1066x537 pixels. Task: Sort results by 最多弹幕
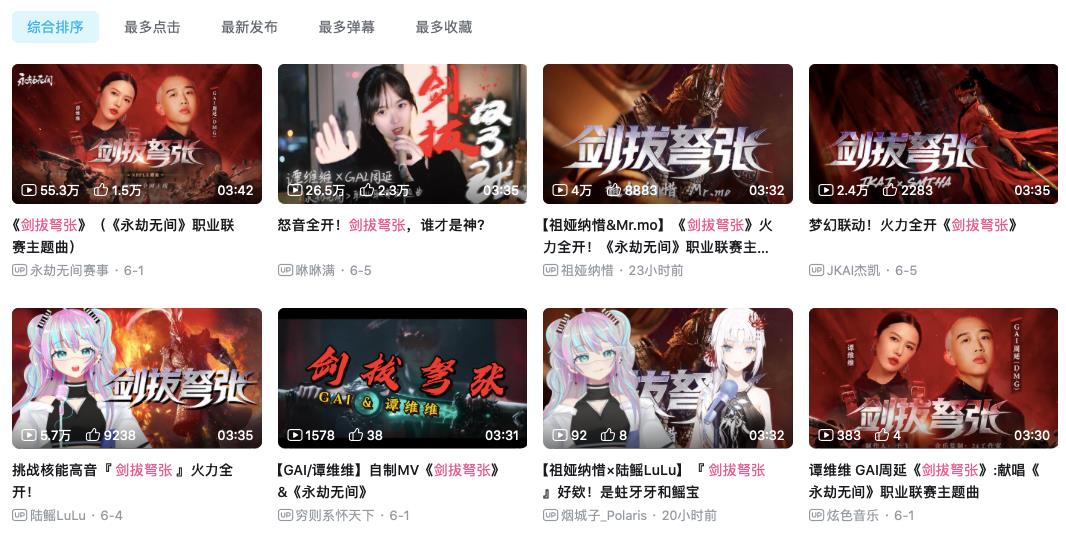point(346,27)
